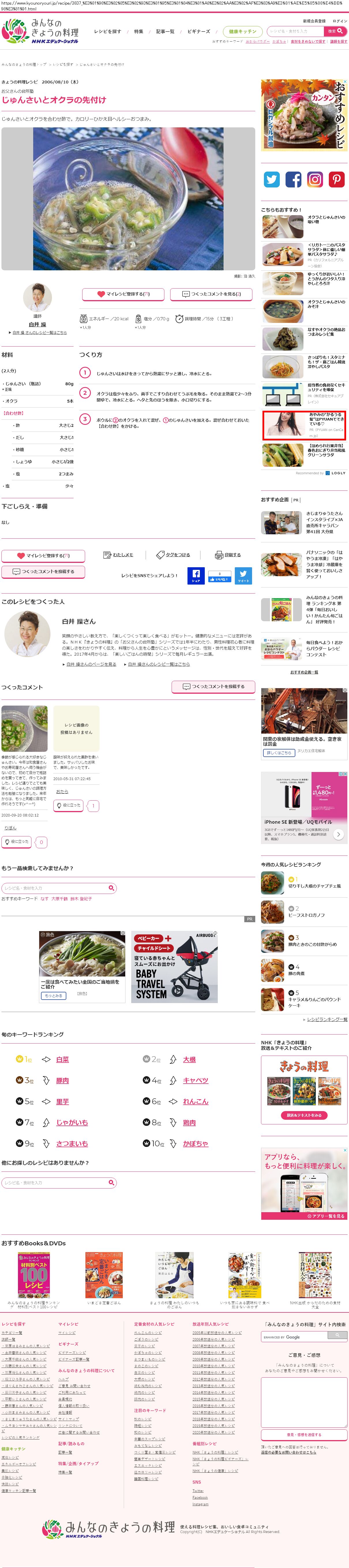The height and width of the screenshot is (1568, 349).
Task: Open the Instagram icon in the sidebar
Action: (x=314, y=179)
